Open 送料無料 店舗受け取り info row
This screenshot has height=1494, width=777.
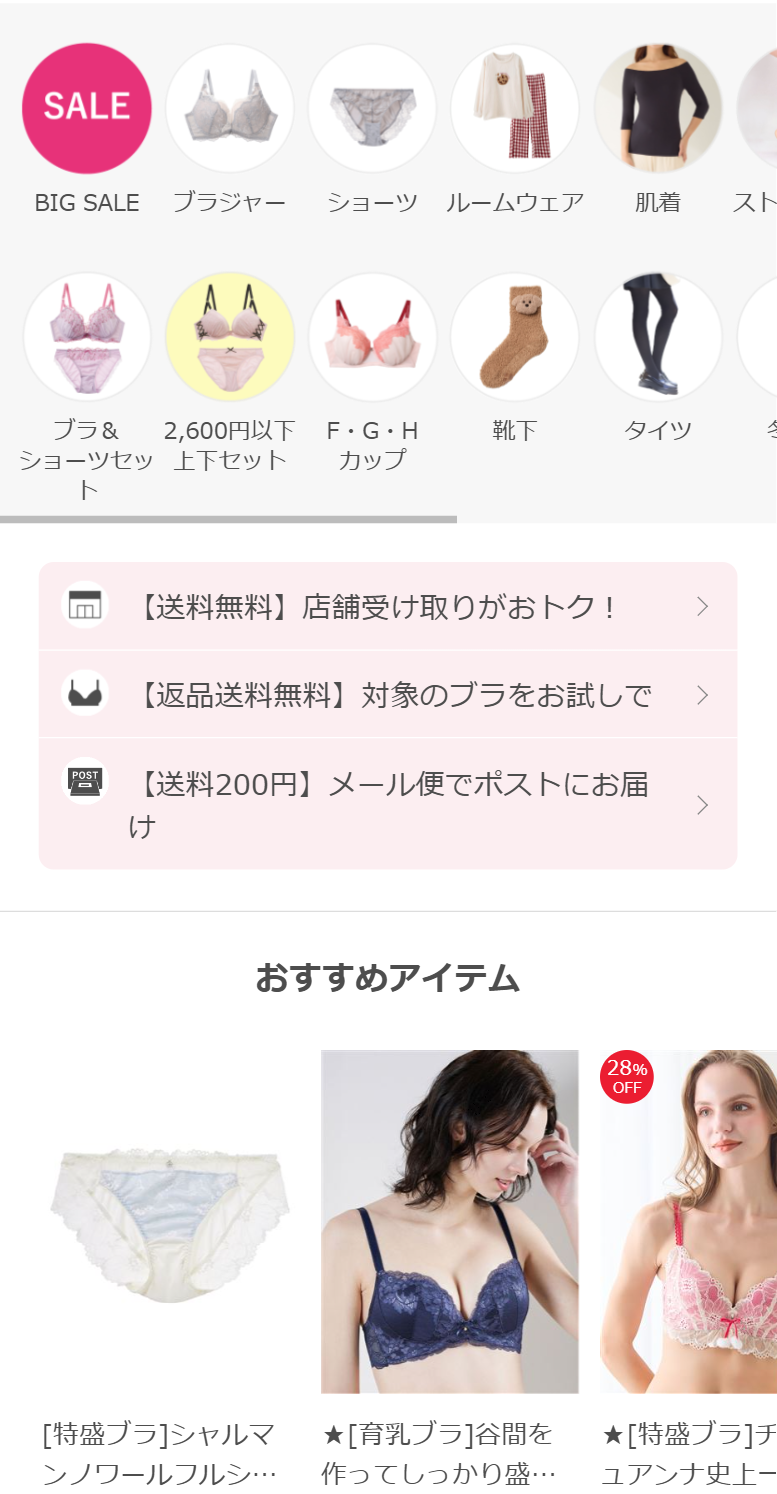[388, 607]
